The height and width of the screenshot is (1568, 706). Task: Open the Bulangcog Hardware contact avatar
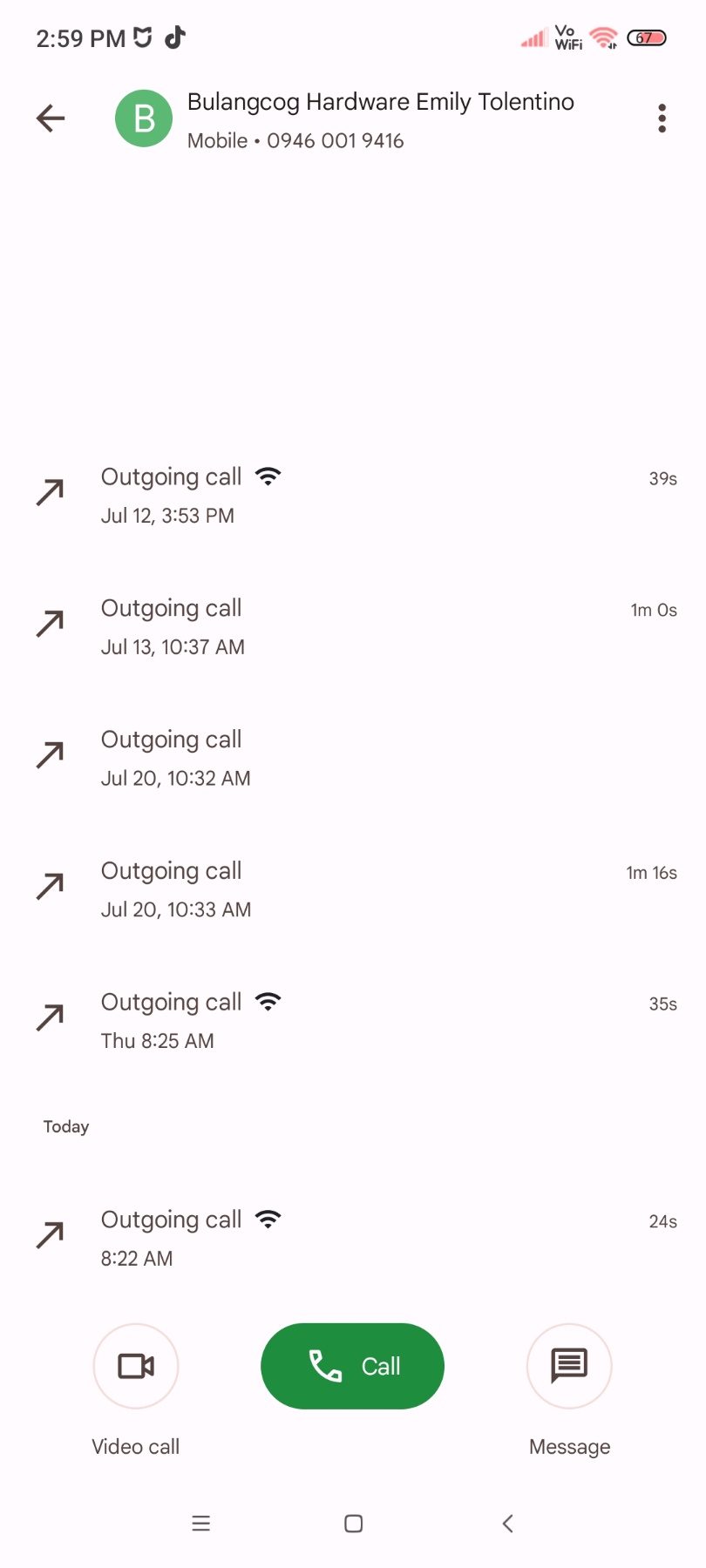tap(144, 118)
